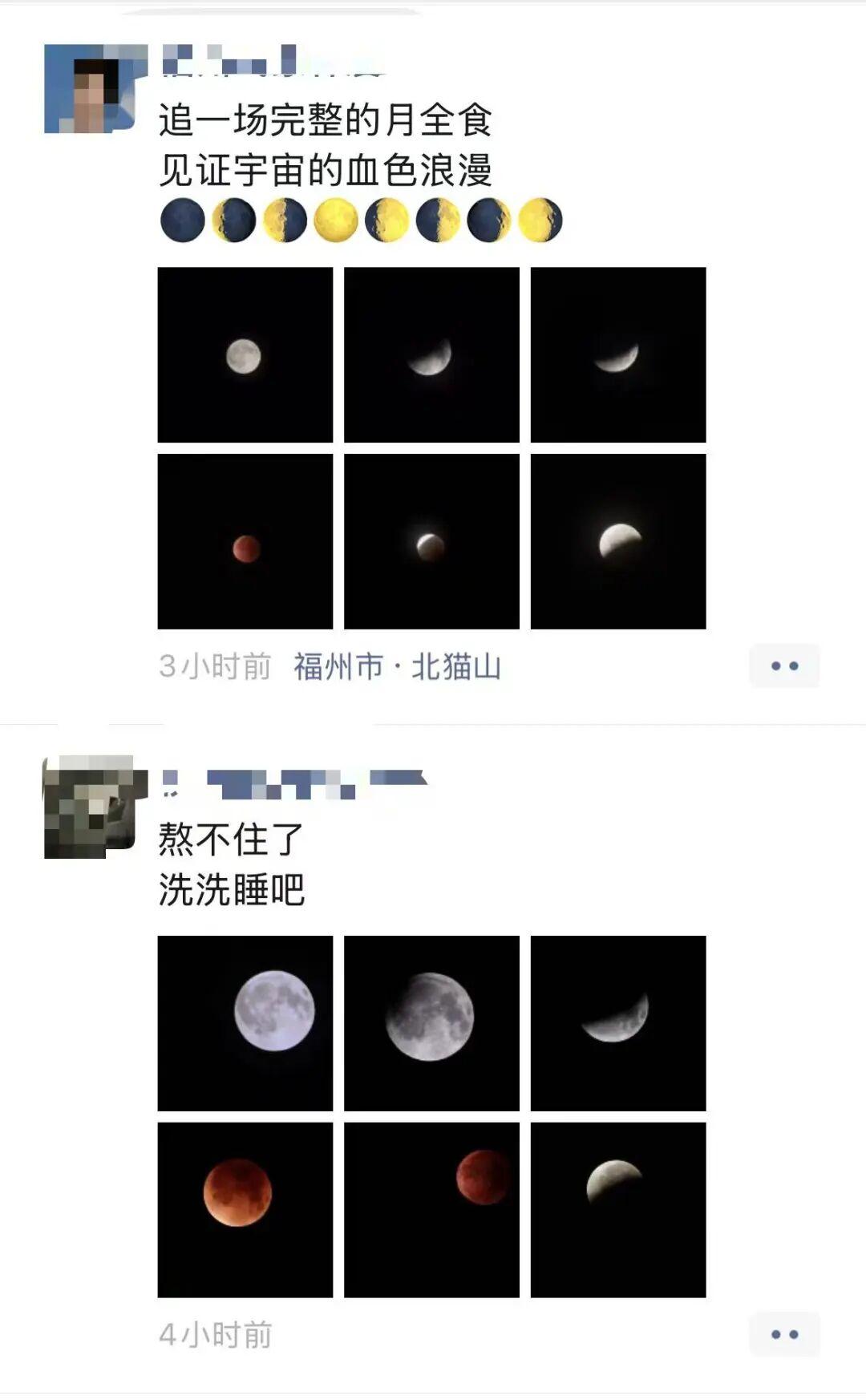Screen dimensions: 866x1400
Task: View the red blood moon thumbnail in first post
Action: (246, 544)
